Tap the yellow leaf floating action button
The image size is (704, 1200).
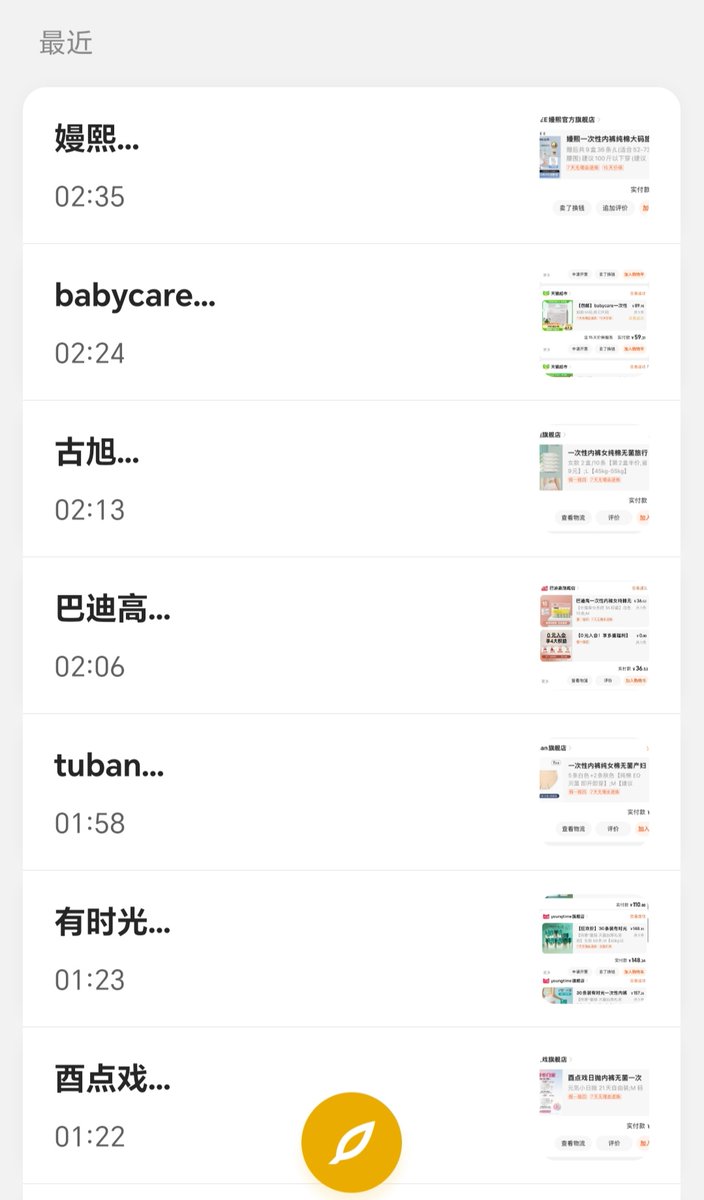[351, 1142]
